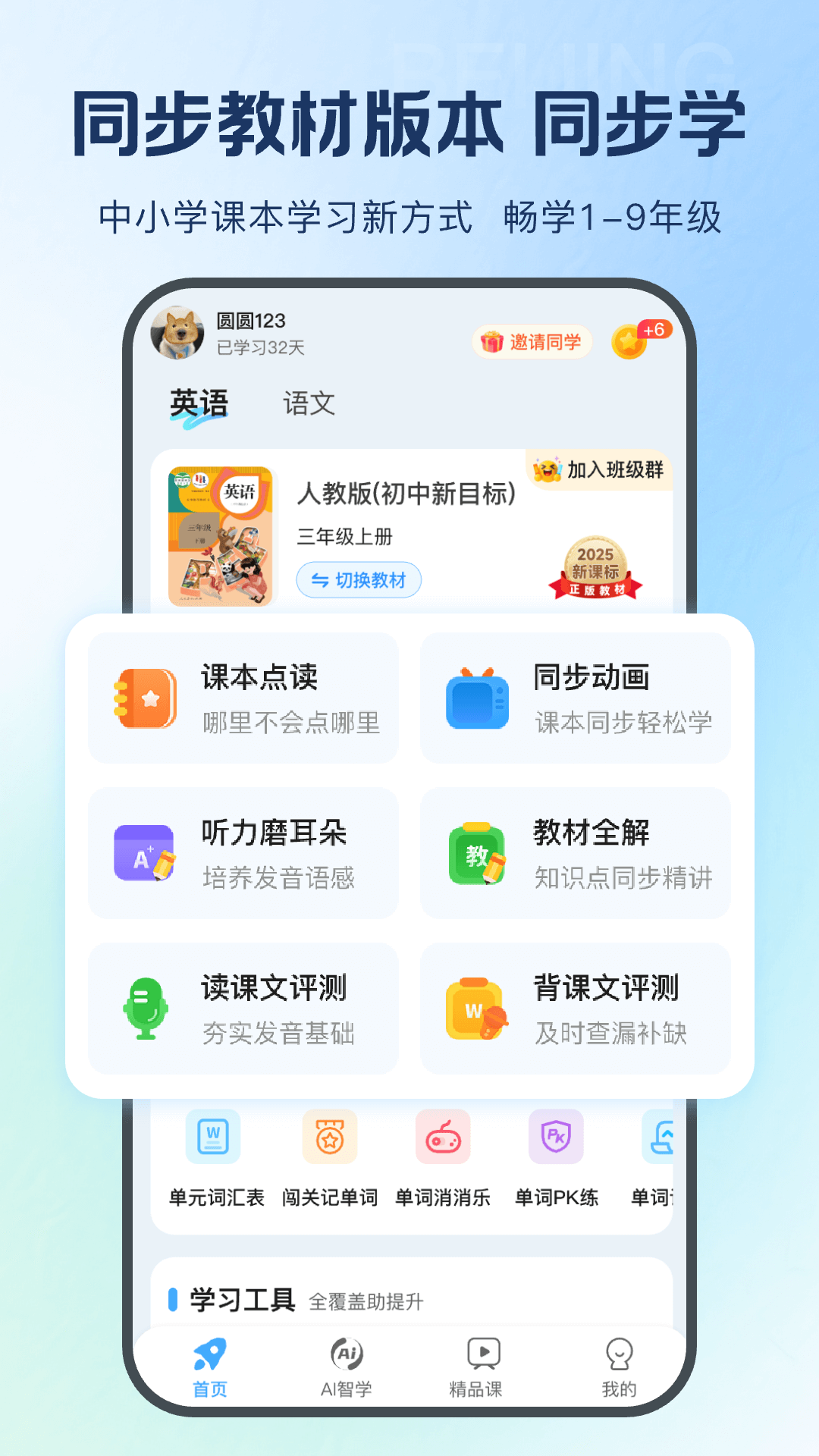Screen dimensions: 819x1456
Task: Open 同步动画 synchronized animation feature
Action: coord(575,698)
